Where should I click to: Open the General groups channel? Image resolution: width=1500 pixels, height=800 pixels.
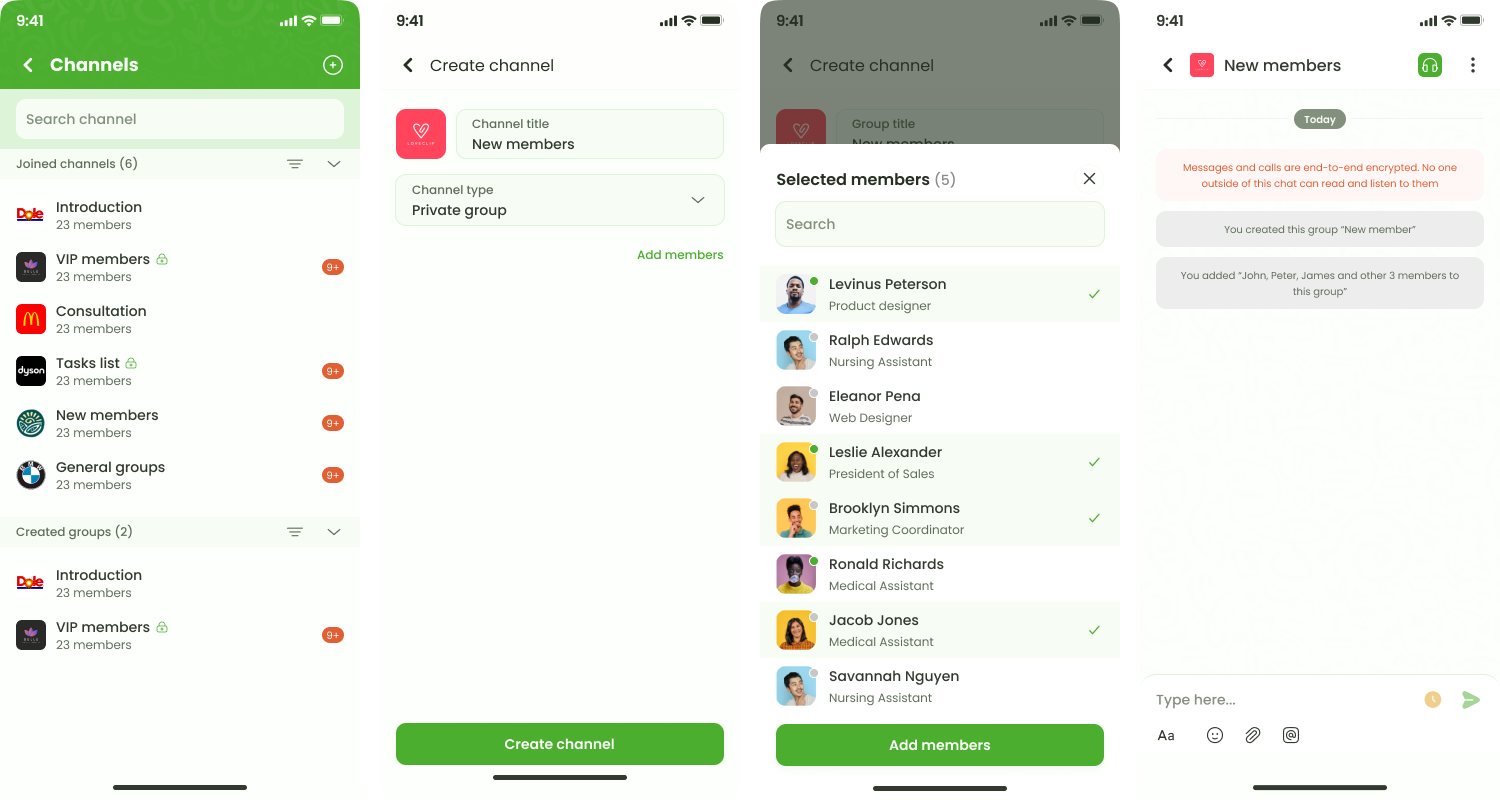110,475
